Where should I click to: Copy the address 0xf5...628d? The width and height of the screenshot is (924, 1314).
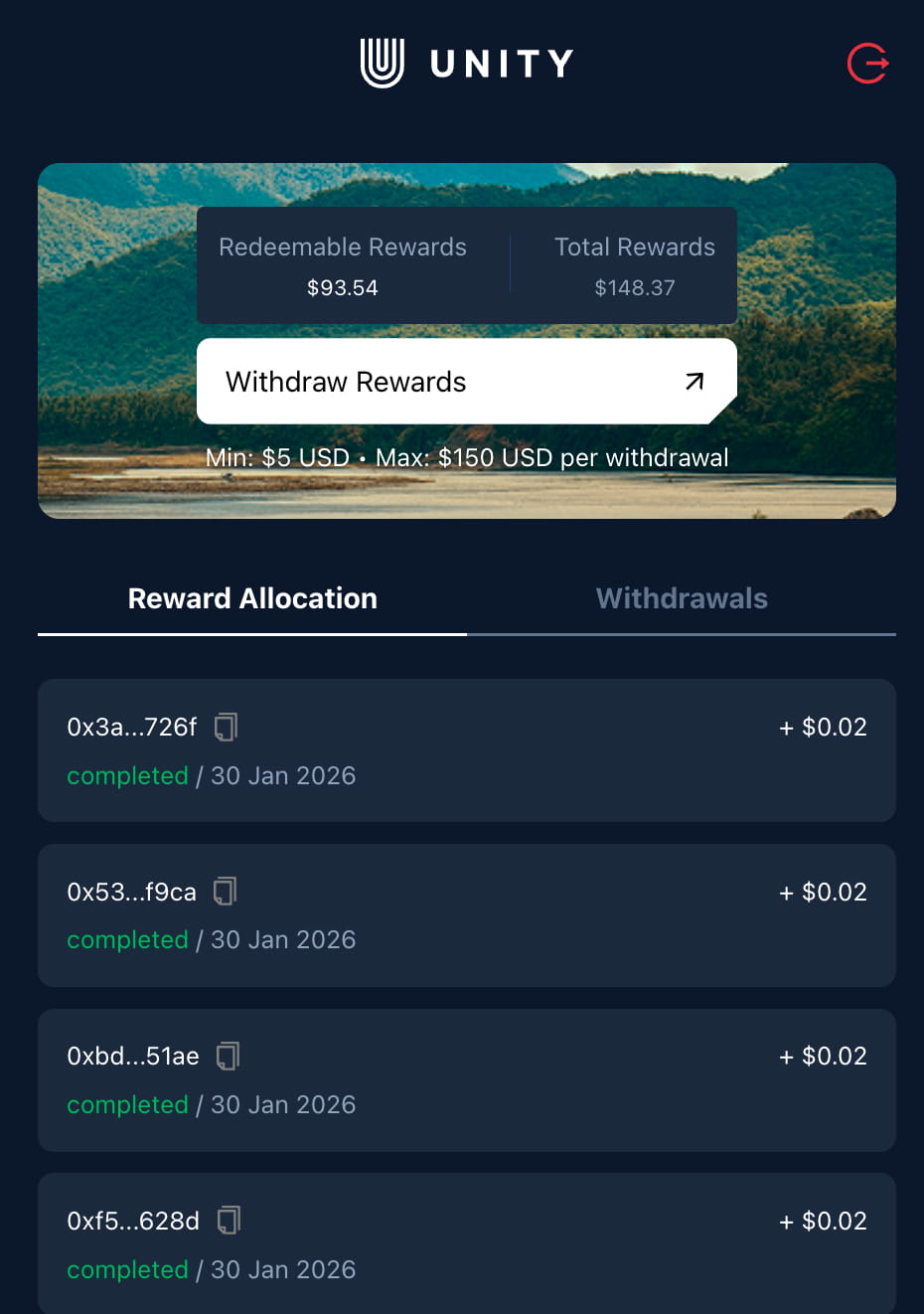coord(229,1221)
